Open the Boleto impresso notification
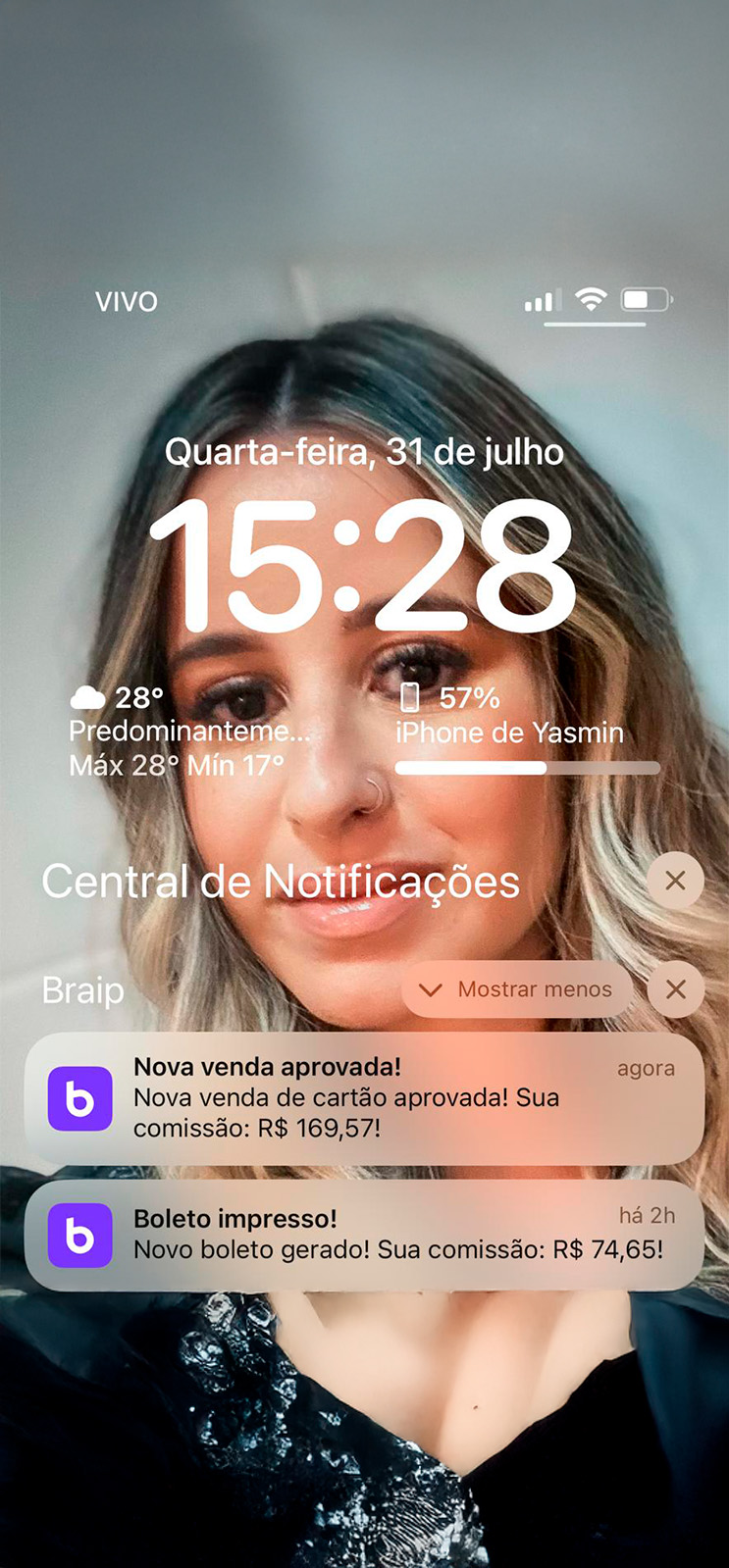729x1568 pixels. point(364,1235)
